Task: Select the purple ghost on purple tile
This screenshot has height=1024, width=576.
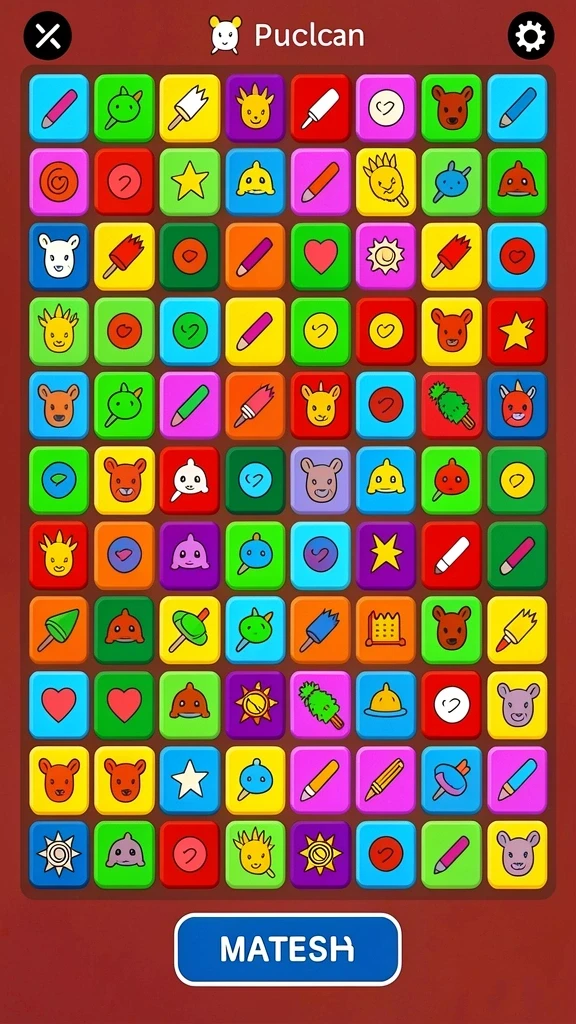Action: (x=189, y=555)
